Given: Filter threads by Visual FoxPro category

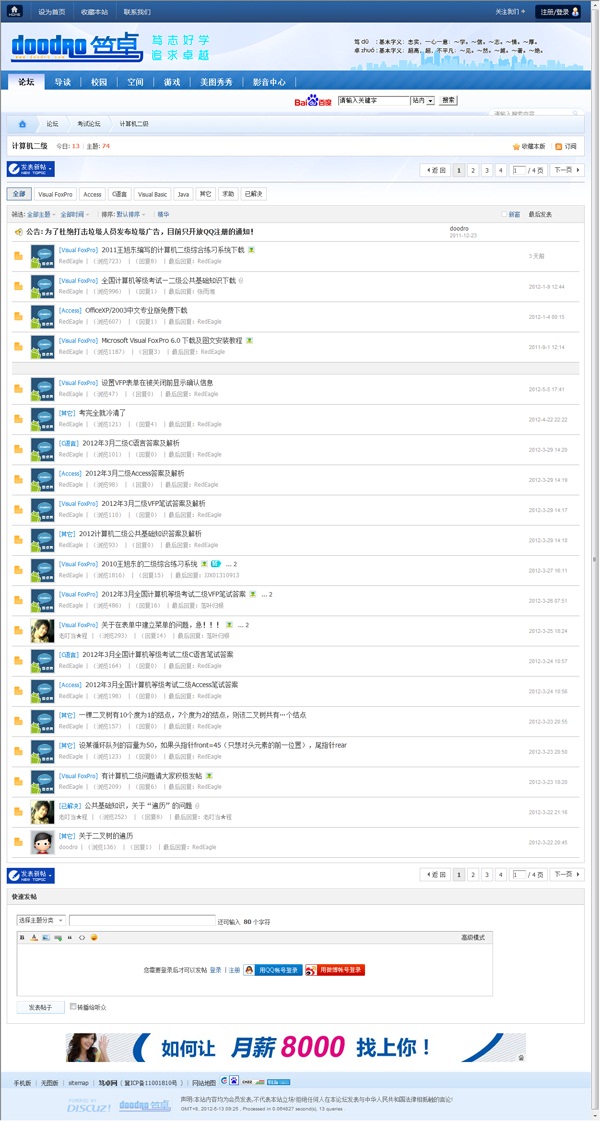Looking at the screenshot, I should pos(55,194).
